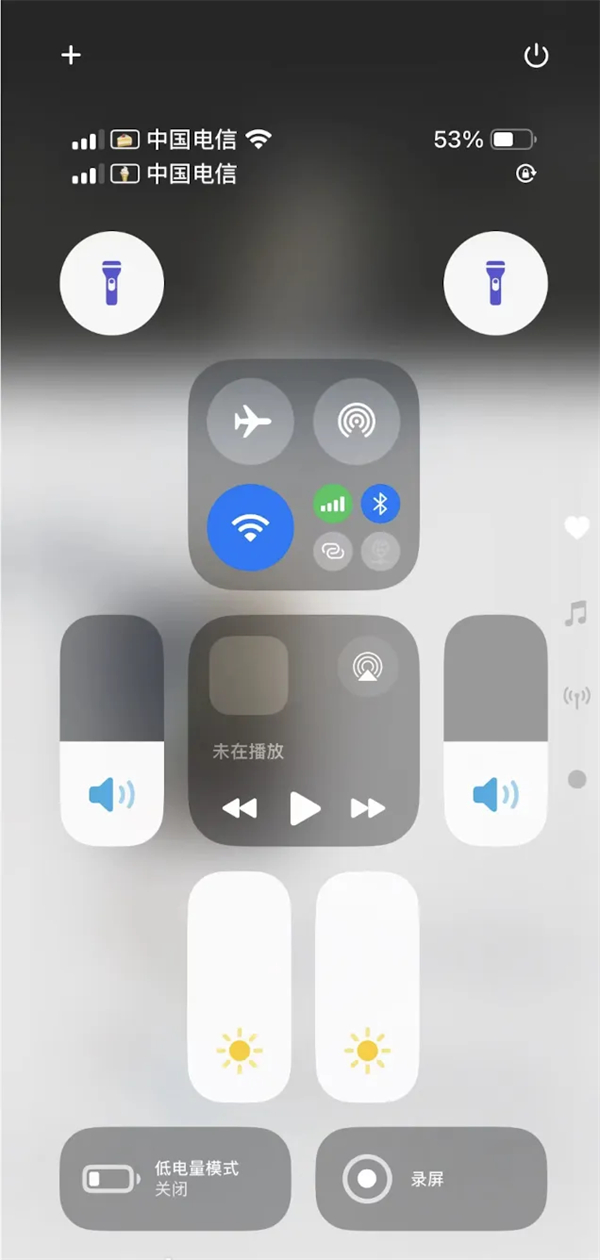600x1260 pixels.
Task: Tap the dimmed globe connectivity toggle
Action: click(380, 551)
